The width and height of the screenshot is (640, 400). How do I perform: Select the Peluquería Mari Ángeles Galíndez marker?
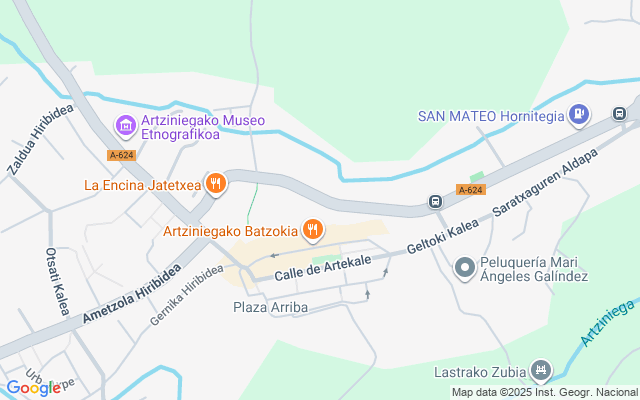(464, 267)
